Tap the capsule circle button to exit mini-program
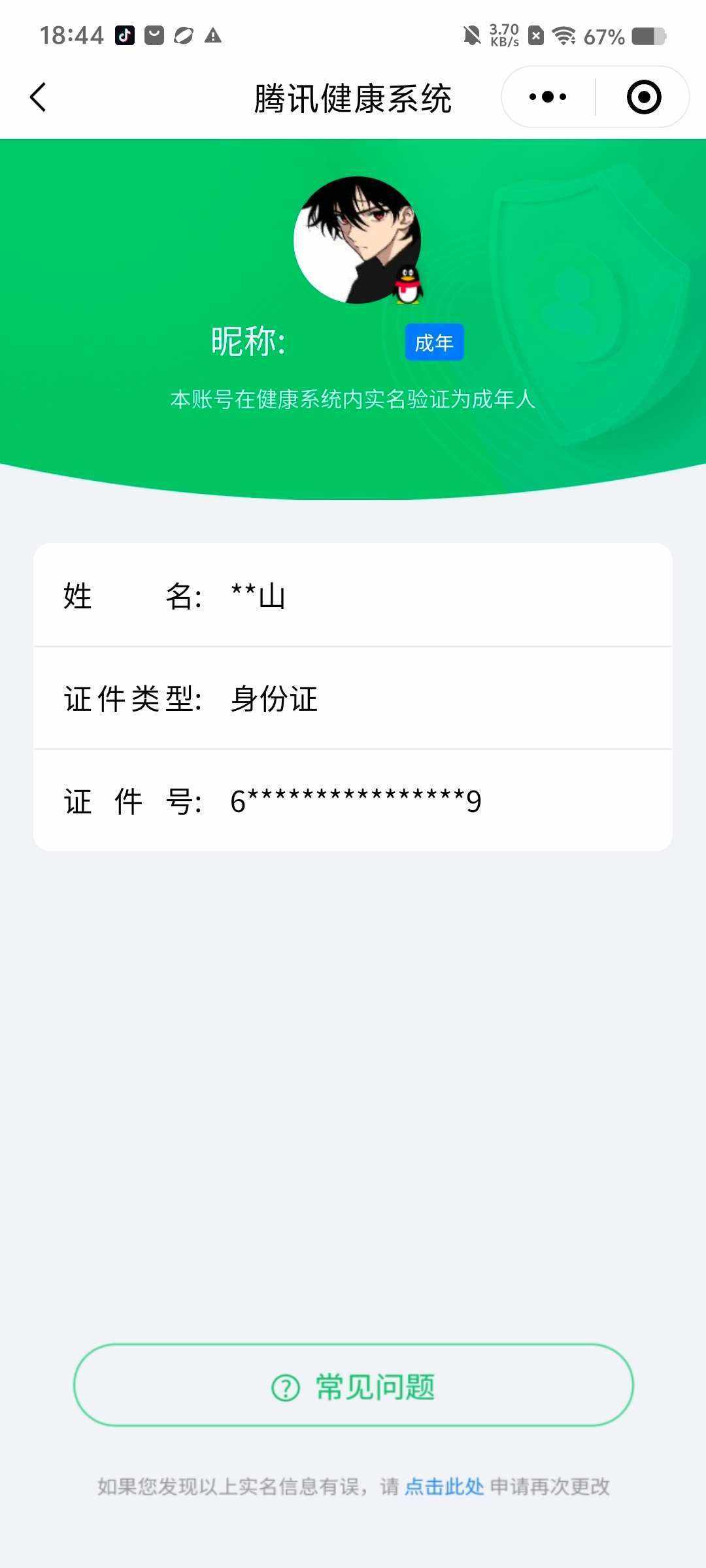The width and height of the screenshot is (706, 1568). [x=643, y=96]
